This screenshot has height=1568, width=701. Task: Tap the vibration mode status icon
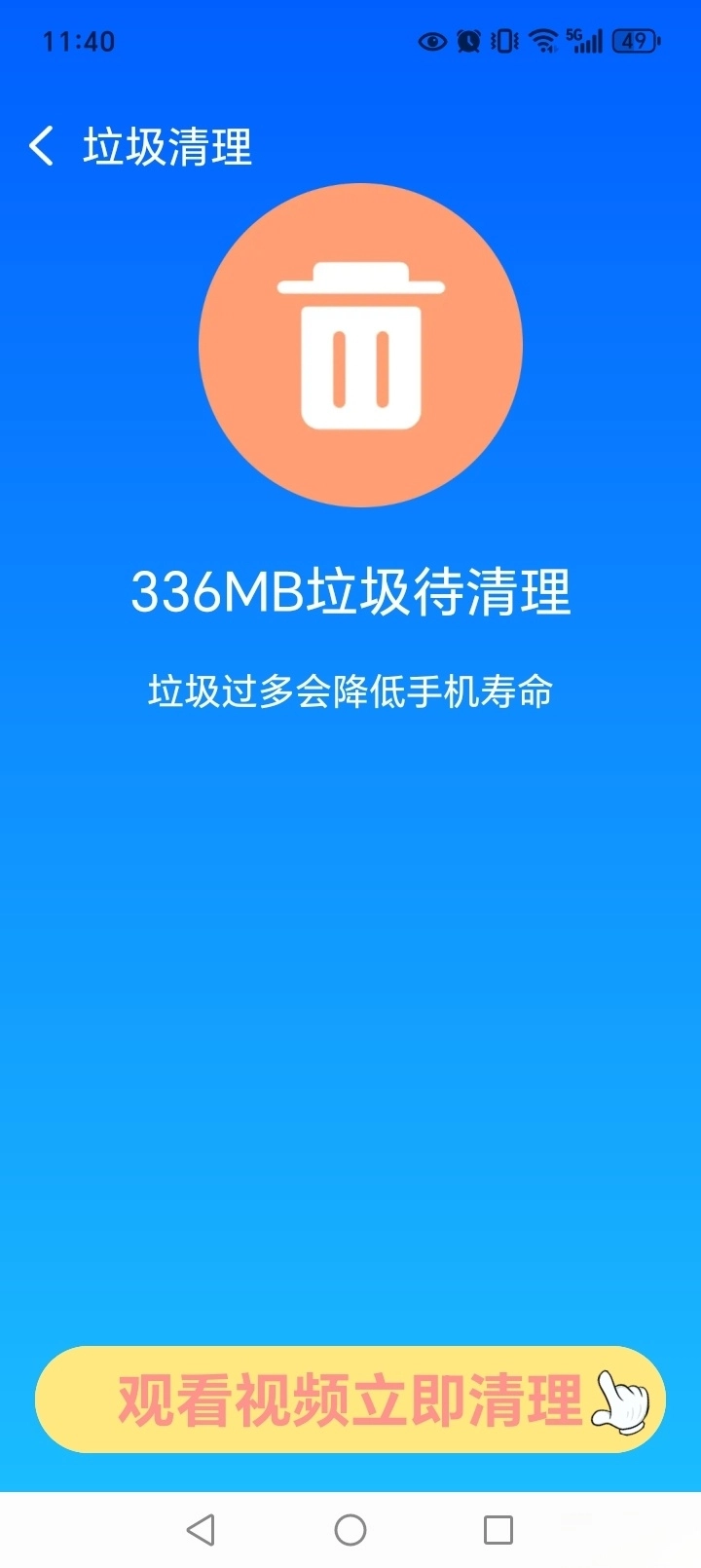(x=501, y=41)
